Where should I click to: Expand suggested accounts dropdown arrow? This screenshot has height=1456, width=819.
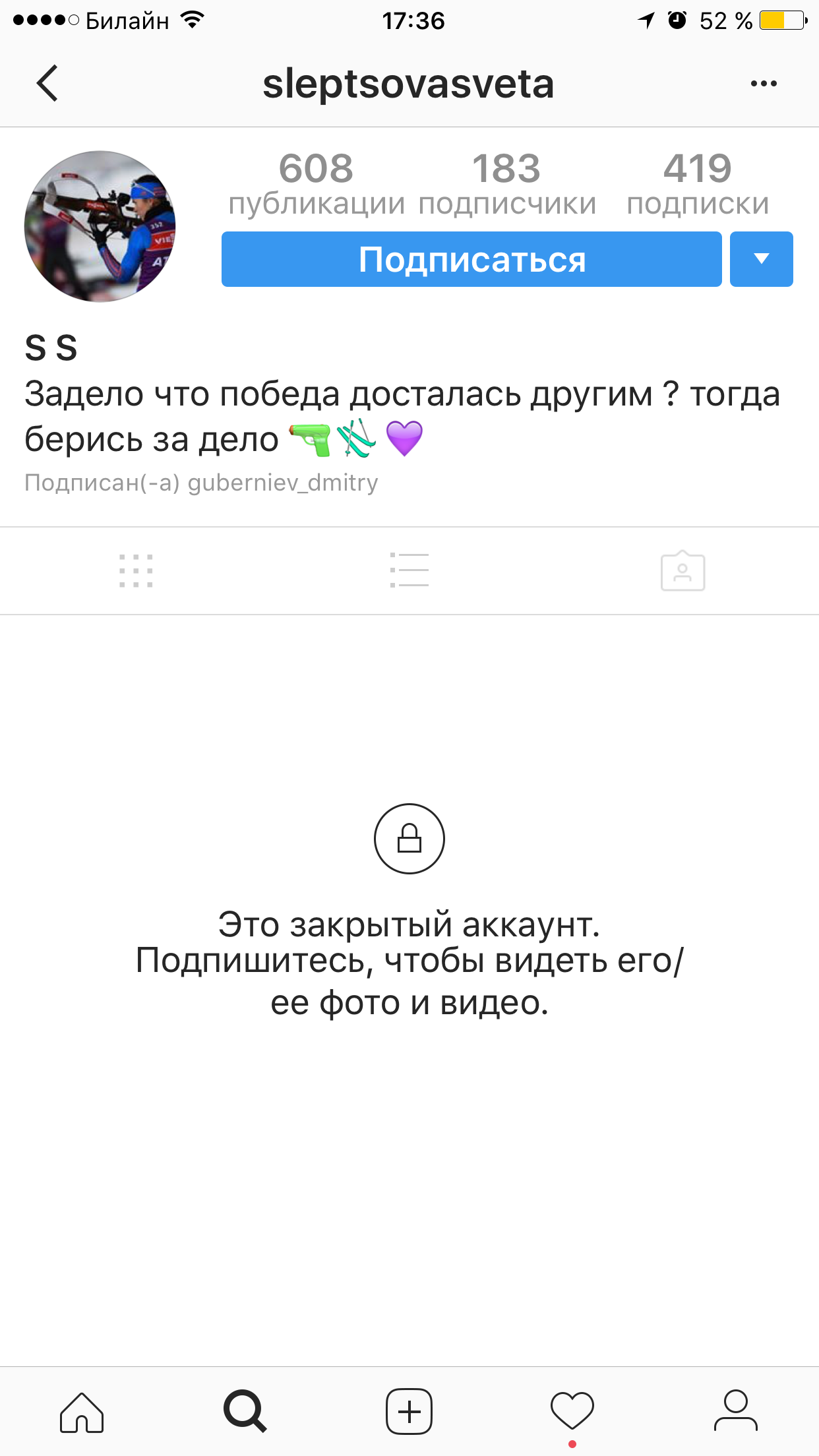point(762,259)
